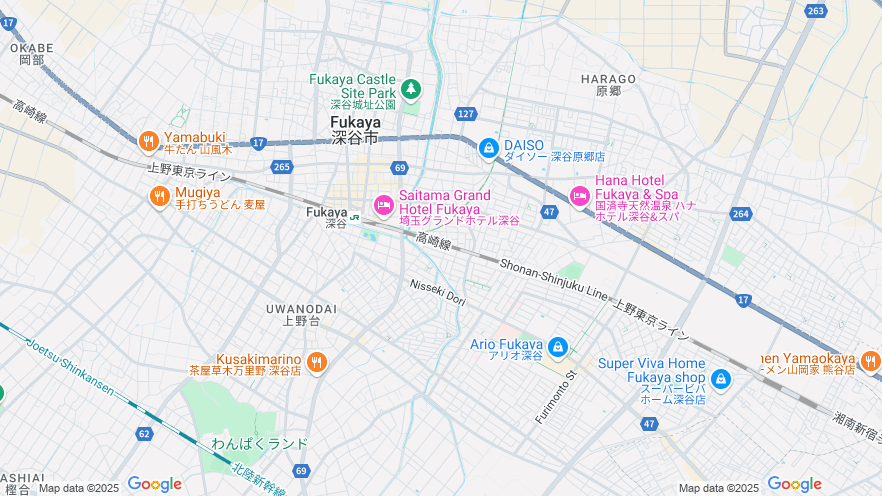Open Fukaya Castle Site Park marker
The image size is (882, 496).
click(x=411, y=88)
